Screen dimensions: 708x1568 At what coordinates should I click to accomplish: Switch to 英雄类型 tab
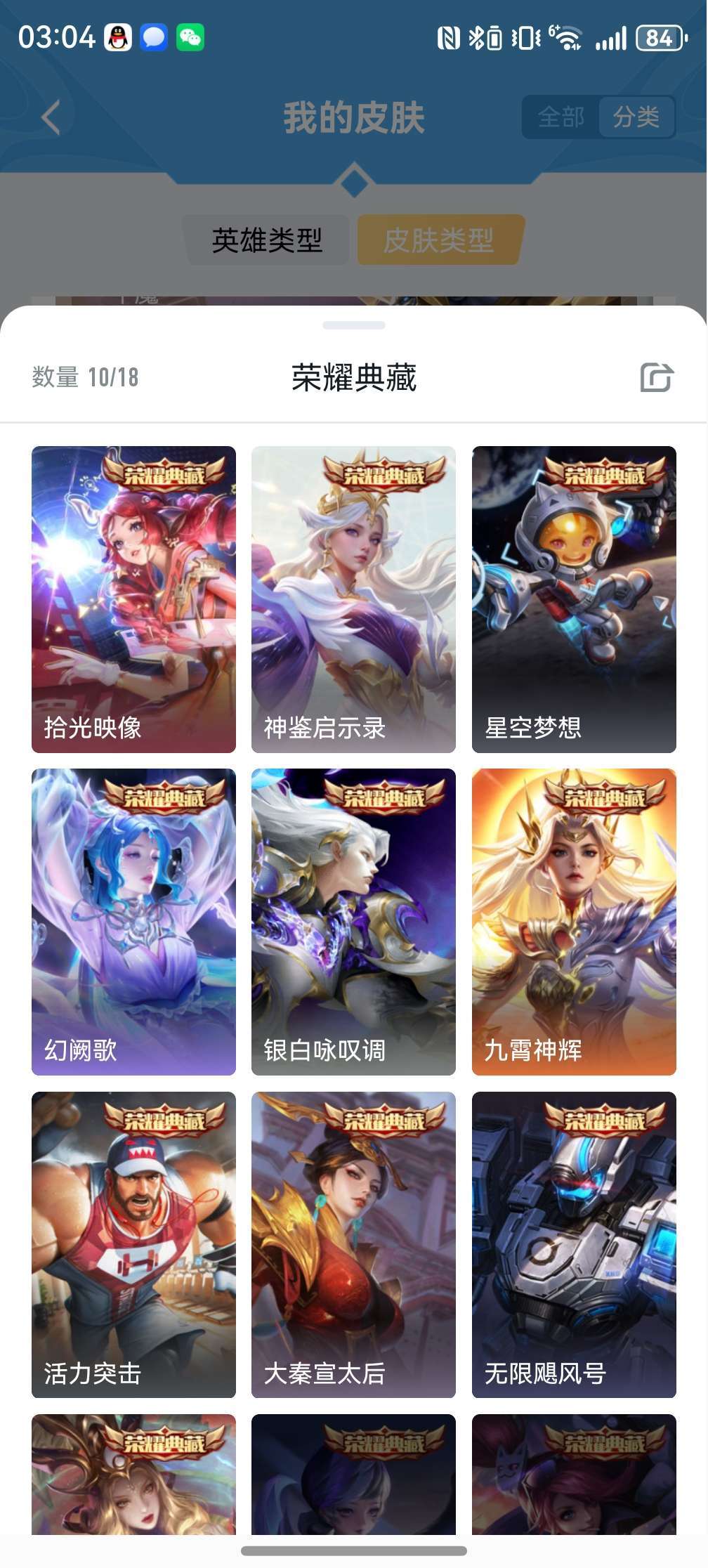(x=267, y=240)
